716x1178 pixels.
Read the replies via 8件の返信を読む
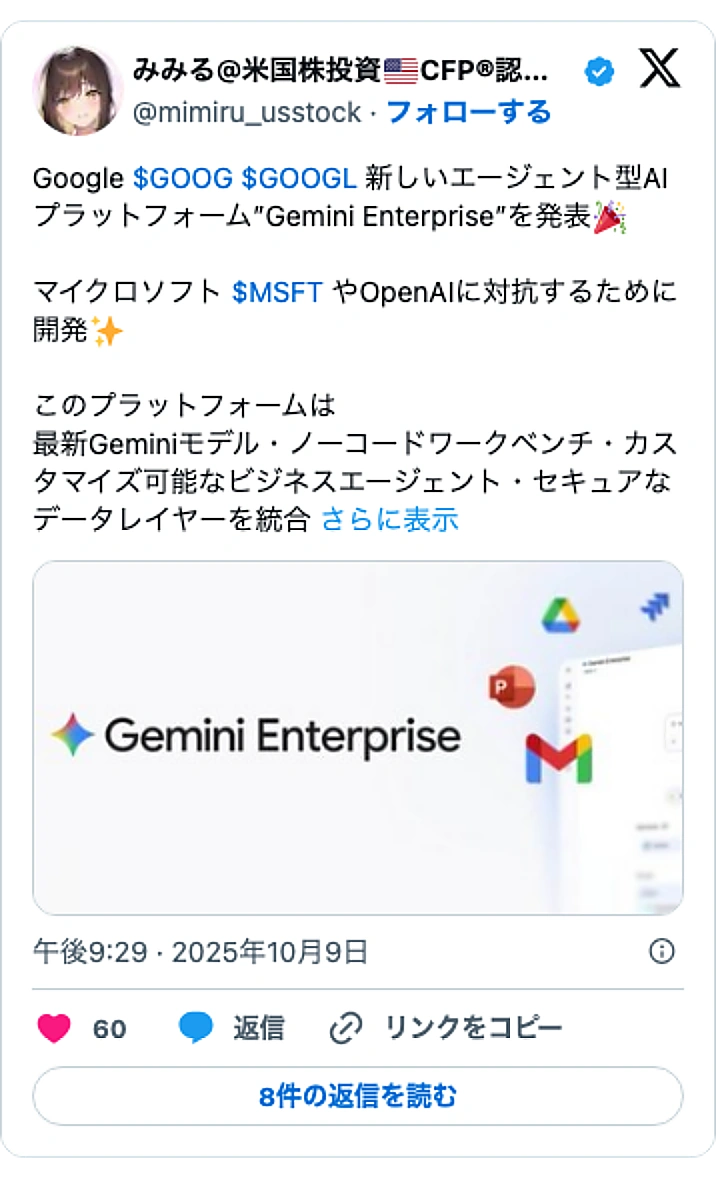tap(358, 1096)
